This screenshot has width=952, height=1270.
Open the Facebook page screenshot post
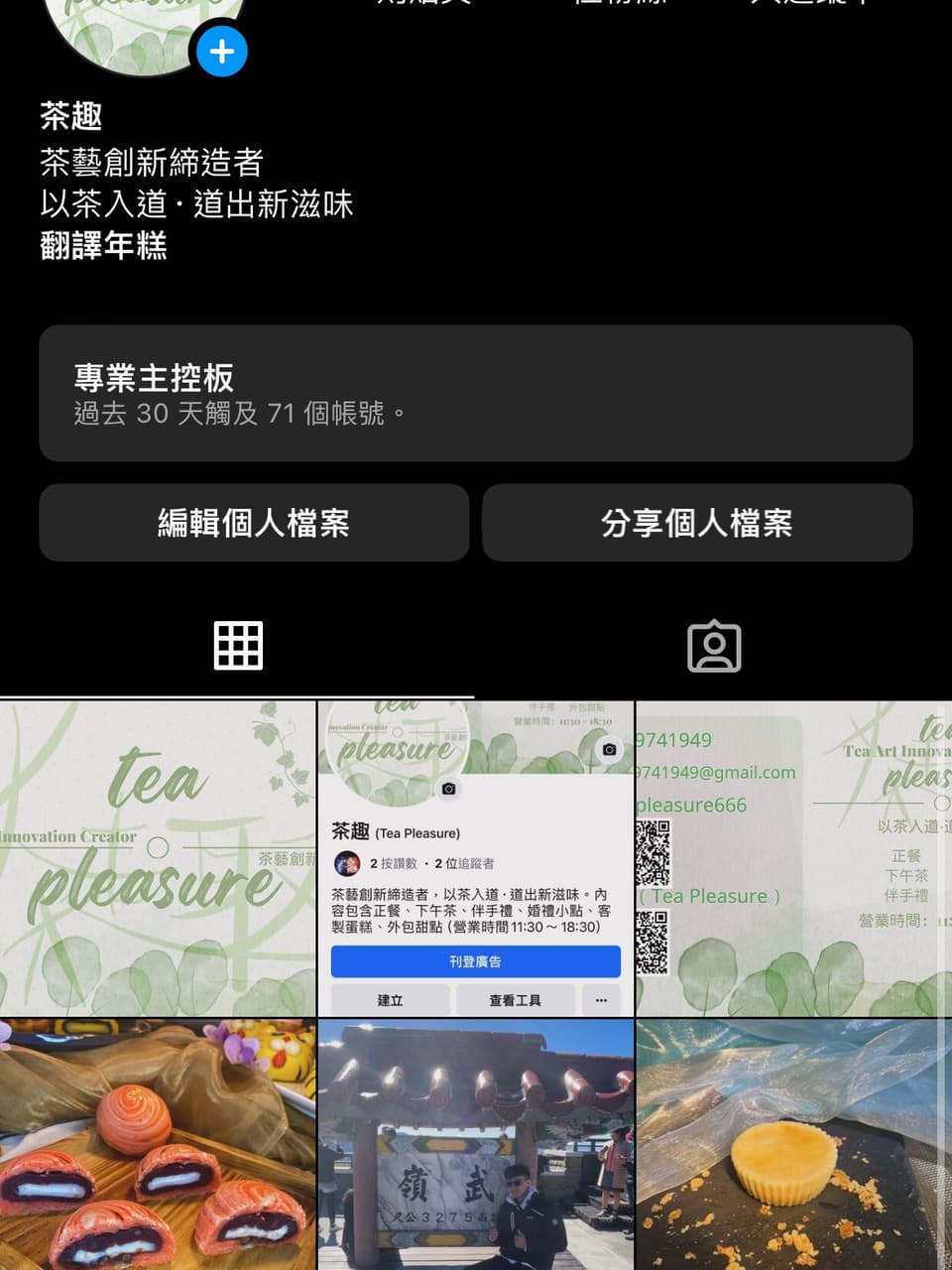(476, 858)
